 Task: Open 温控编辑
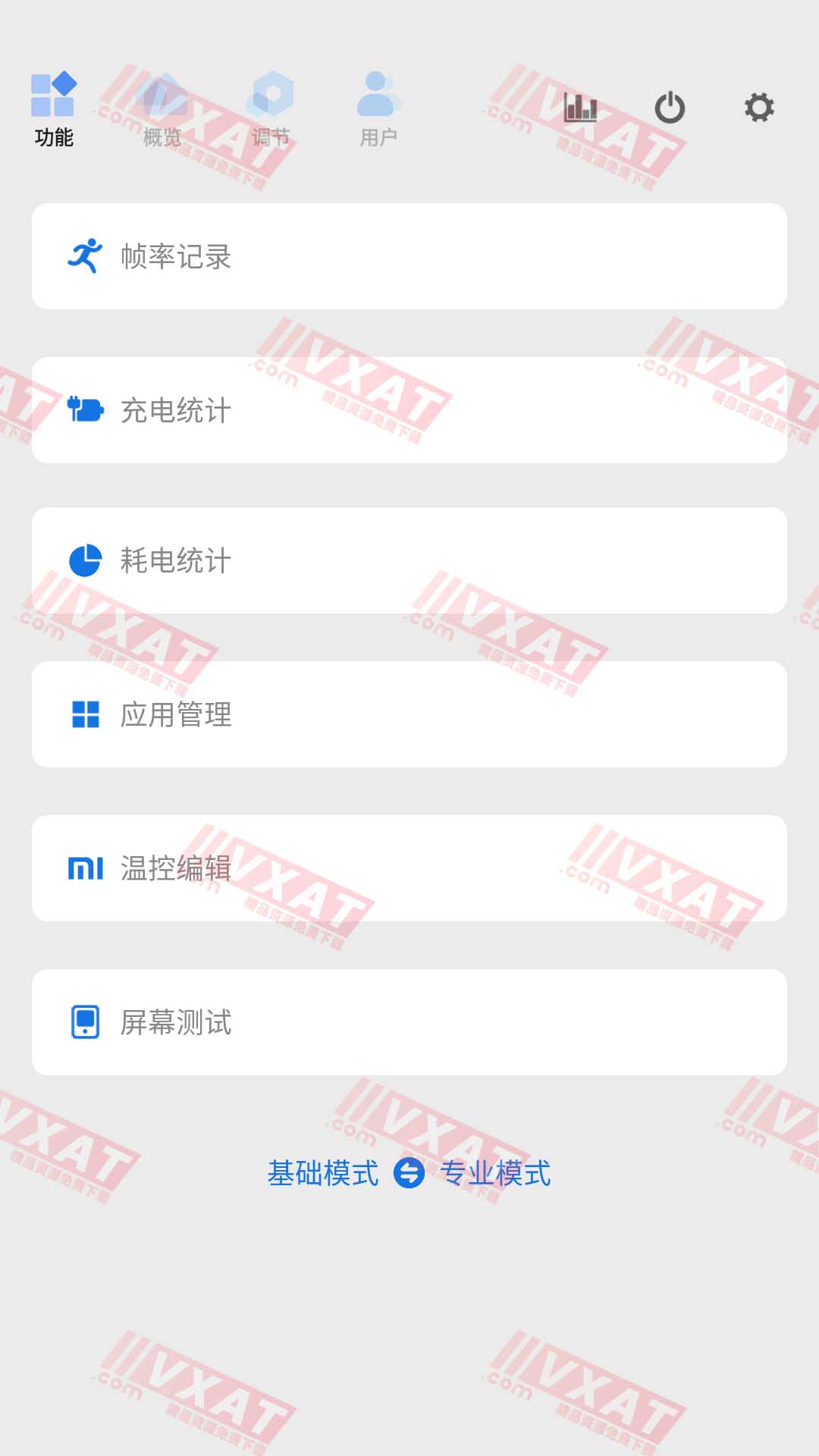[x=409, y=868]
